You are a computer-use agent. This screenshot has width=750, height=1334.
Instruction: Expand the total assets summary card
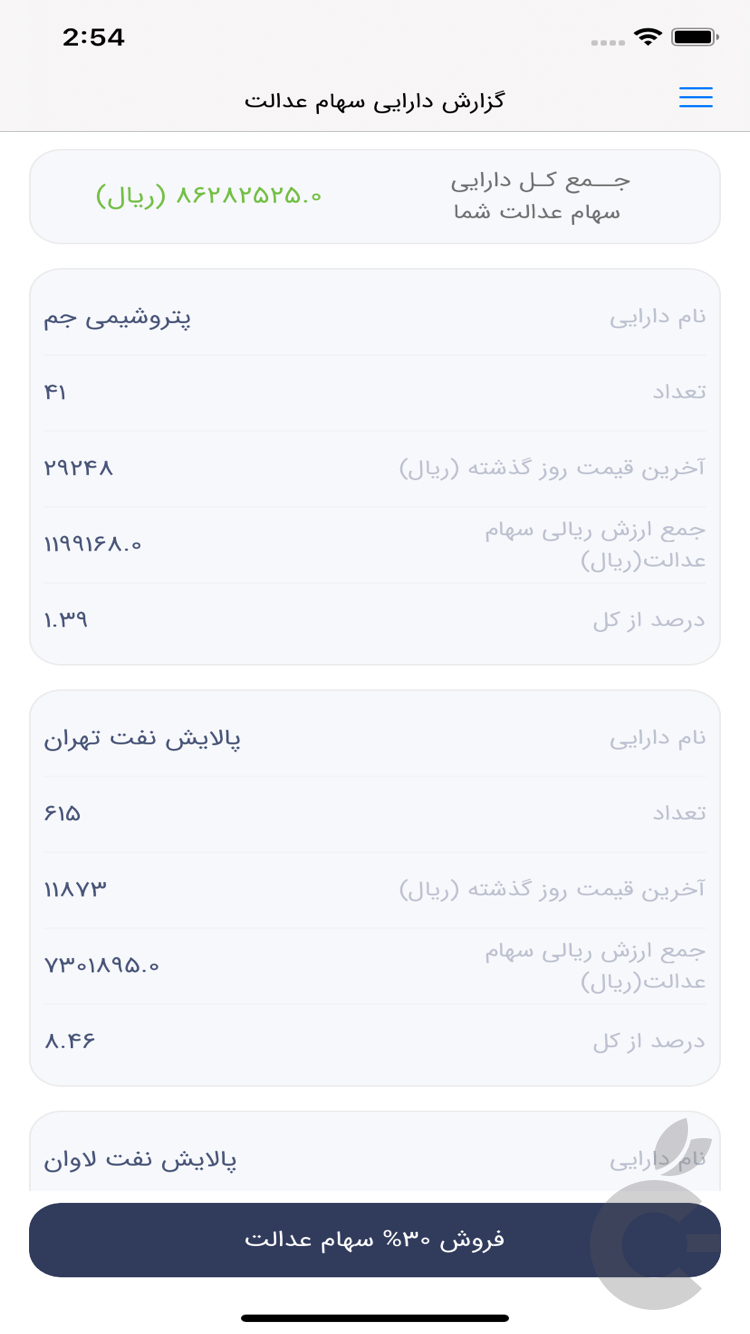coord(375,196)
